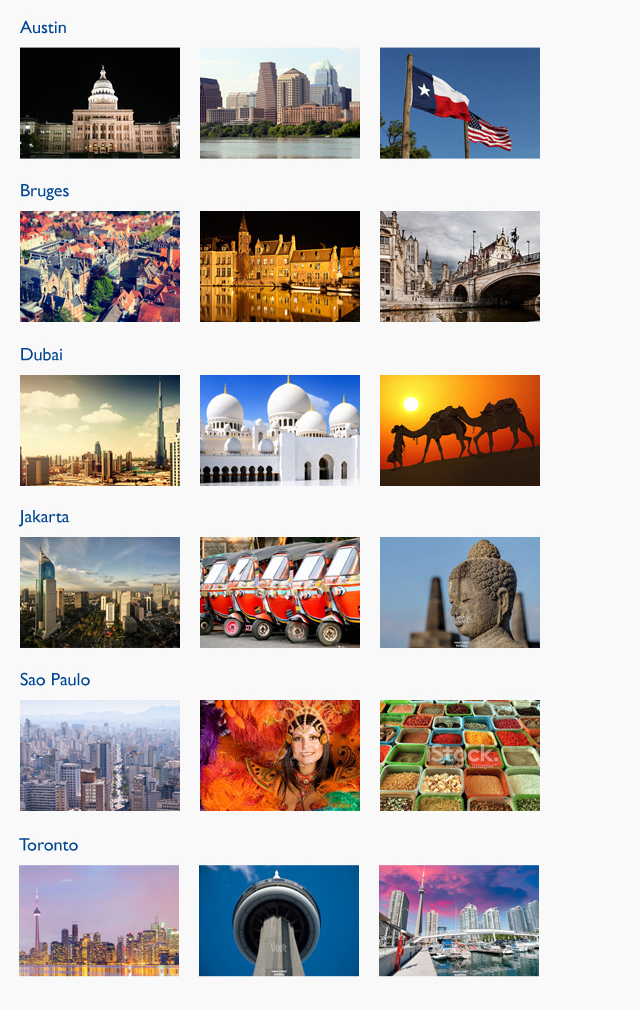View the carnival dancer in orange feathers
The image size is (640, 1010).
(x=280, y=755)
